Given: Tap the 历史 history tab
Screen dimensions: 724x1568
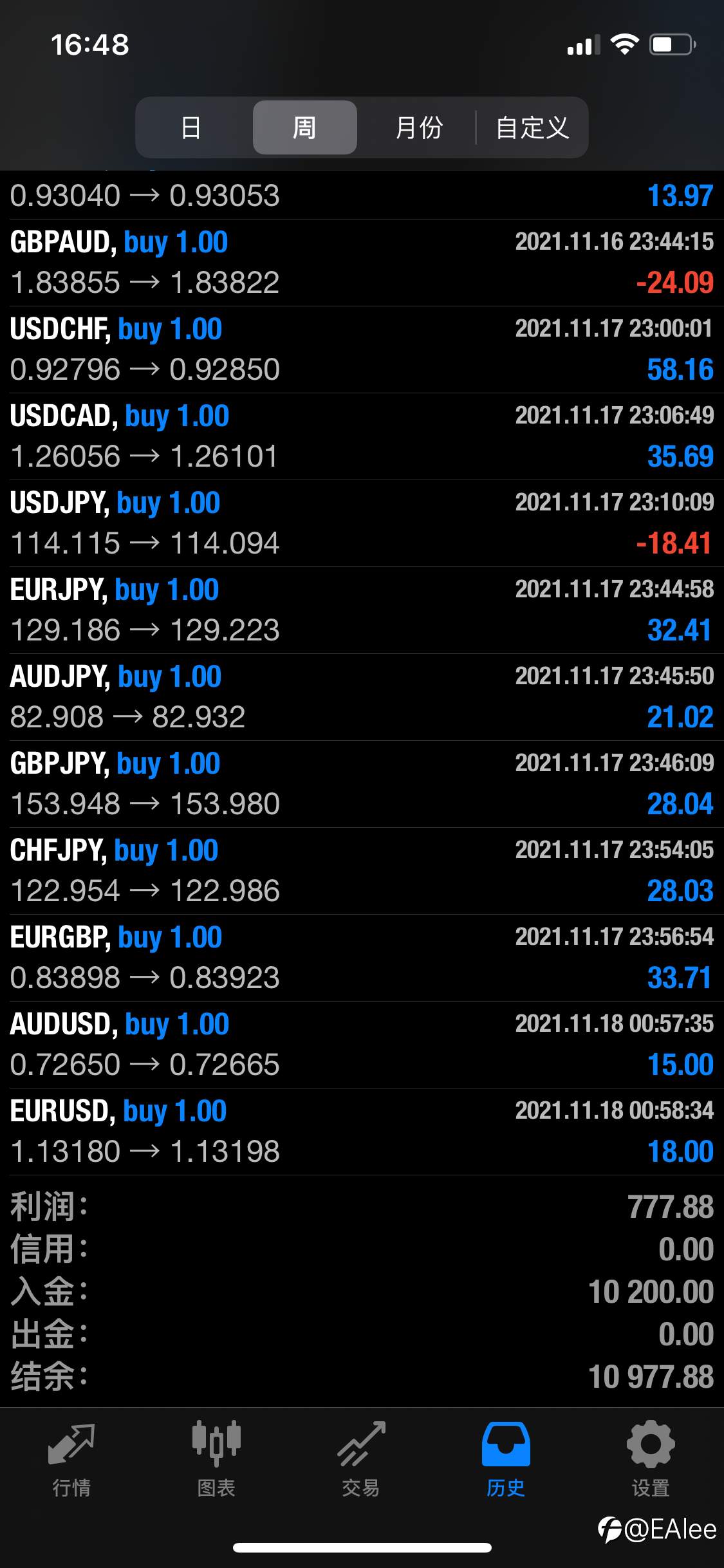Looking at the screenshot, I should point(506,1459).
